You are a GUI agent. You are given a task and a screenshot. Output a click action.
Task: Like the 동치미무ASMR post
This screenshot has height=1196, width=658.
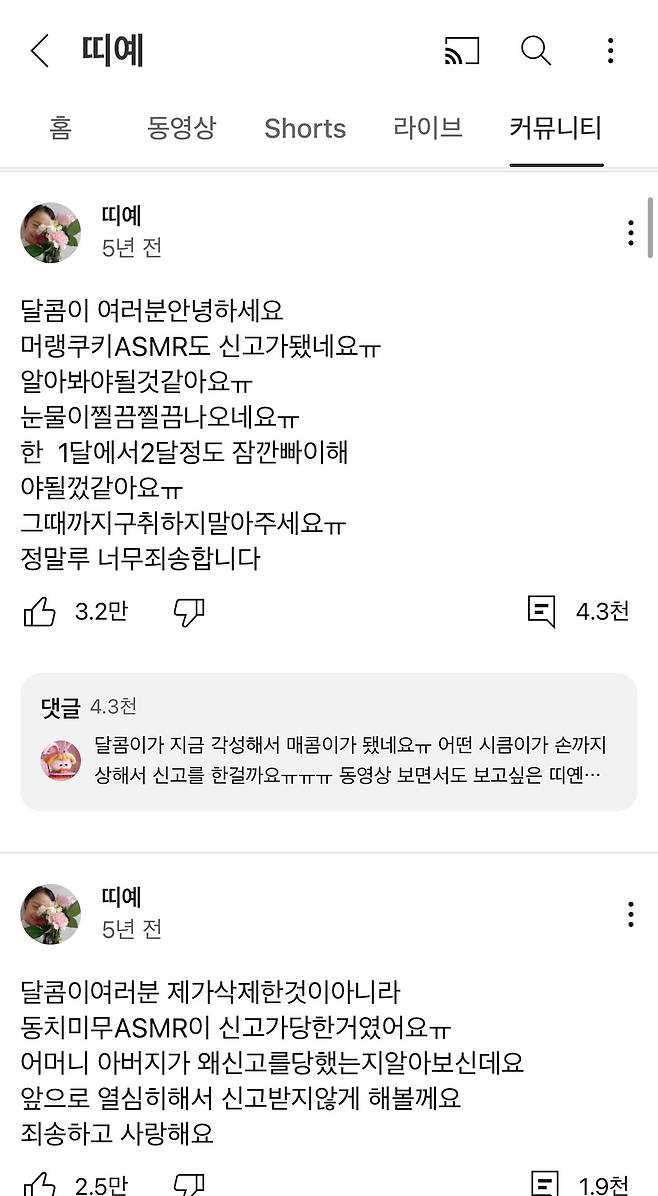(x=40, y=1185)
